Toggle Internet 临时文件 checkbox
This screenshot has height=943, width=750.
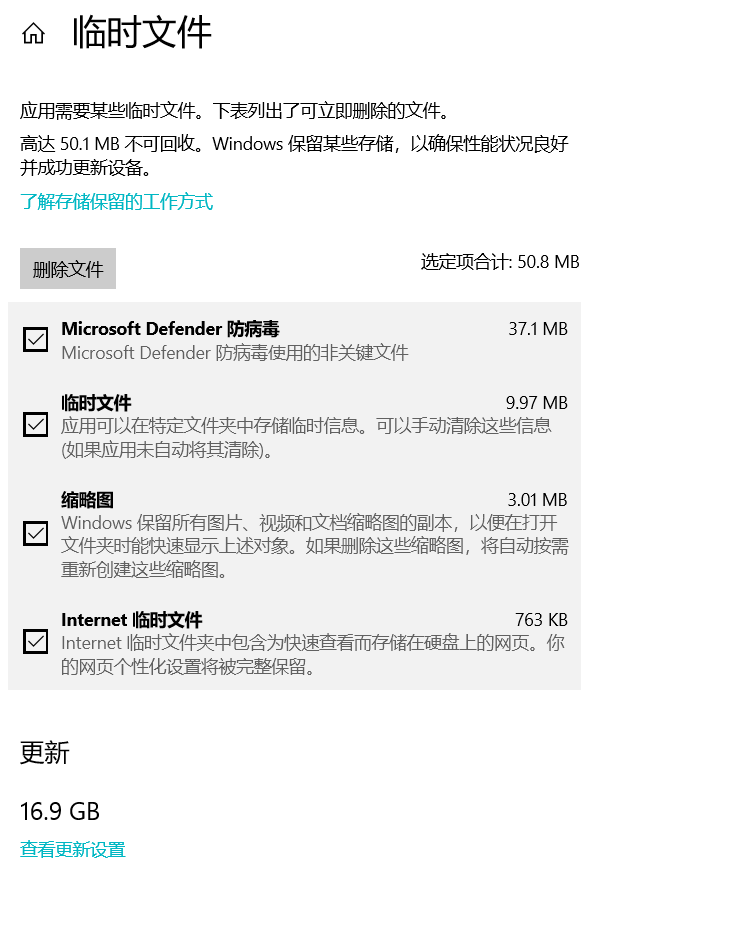(x=35, y=641)
